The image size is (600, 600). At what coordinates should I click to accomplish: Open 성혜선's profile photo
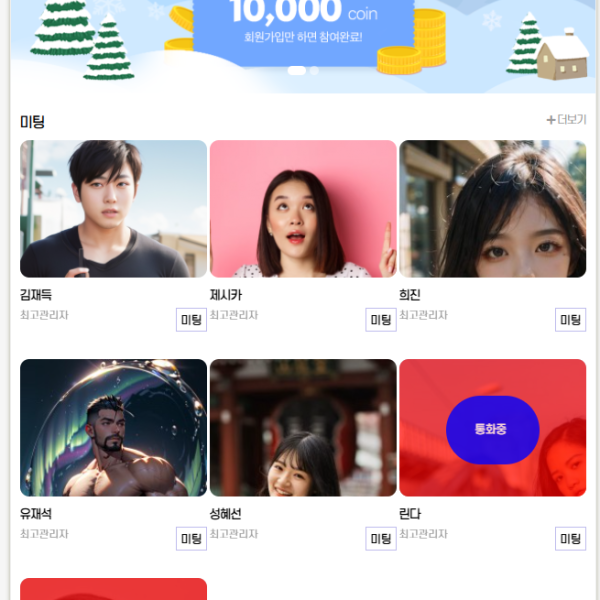pyautogui.click(x=303, y=427)
